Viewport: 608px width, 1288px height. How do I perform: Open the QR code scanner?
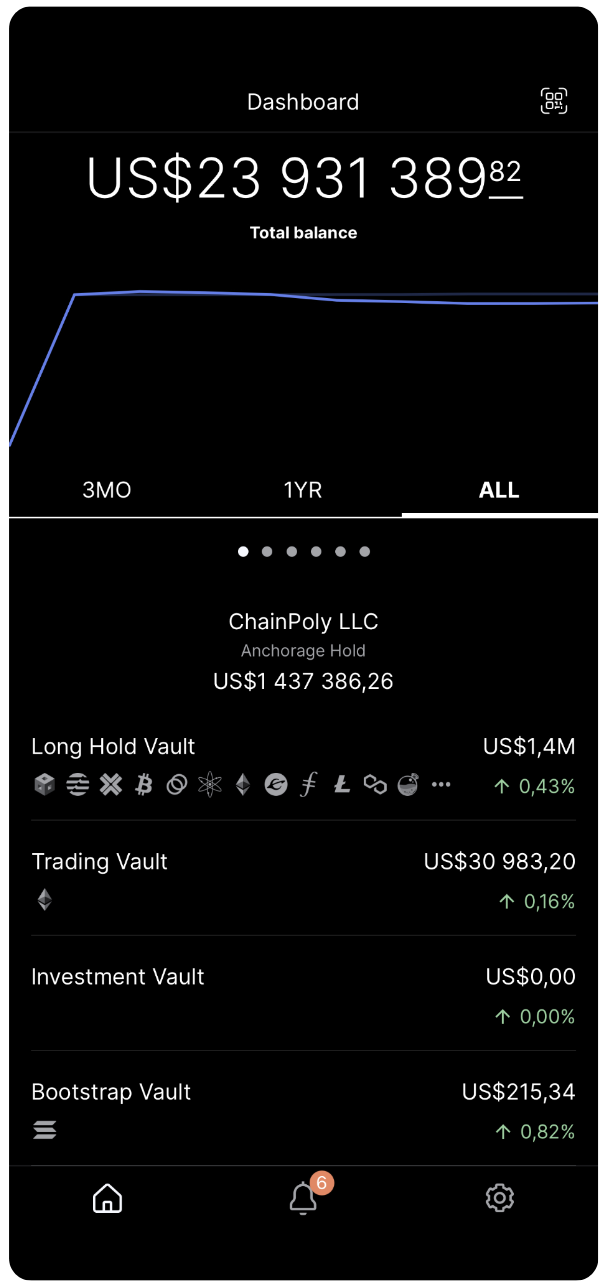pos(554,101)
